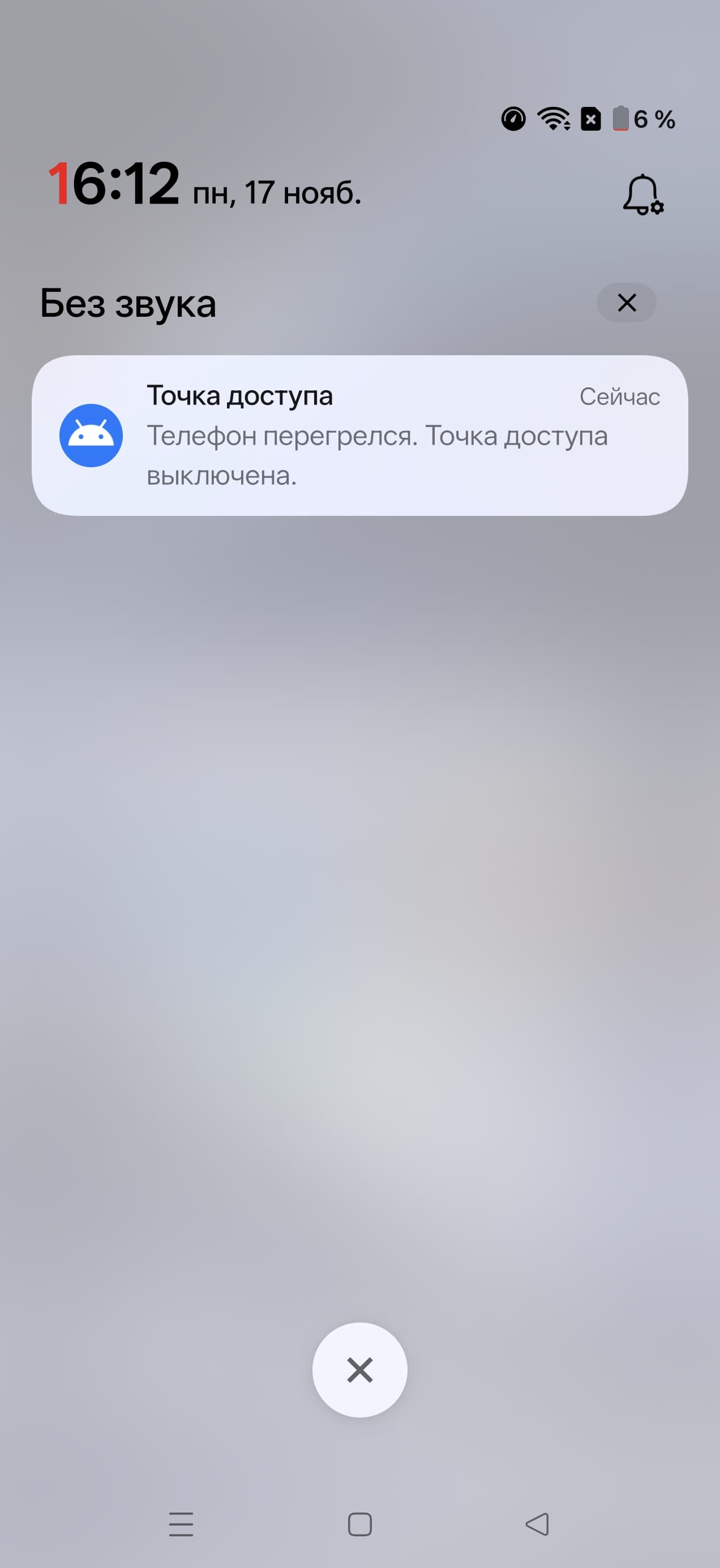Dismiss all notifications with the round X button

(x=359, y=1369)
